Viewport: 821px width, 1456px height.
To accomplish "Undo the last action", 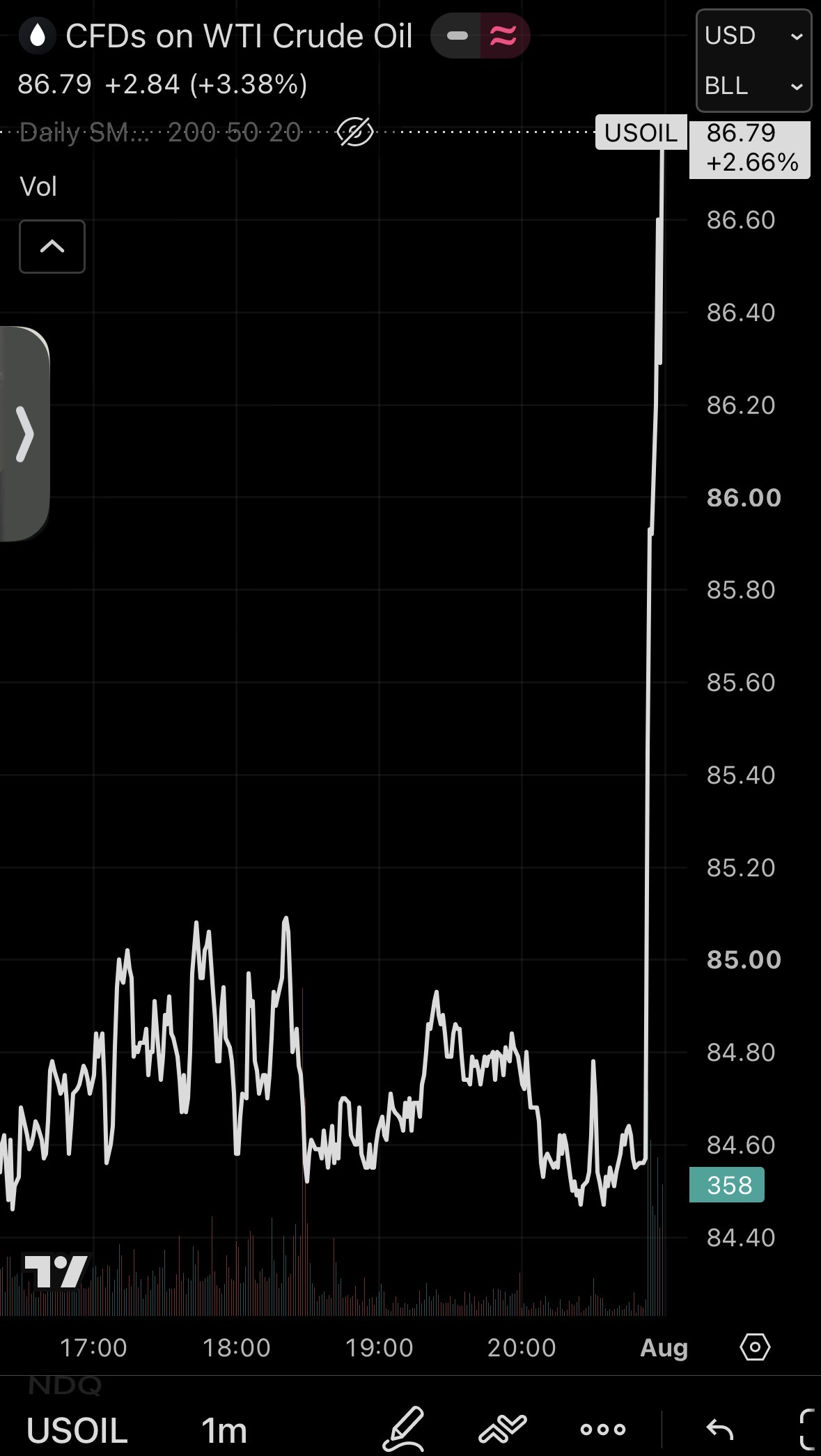I will 719,1430.
